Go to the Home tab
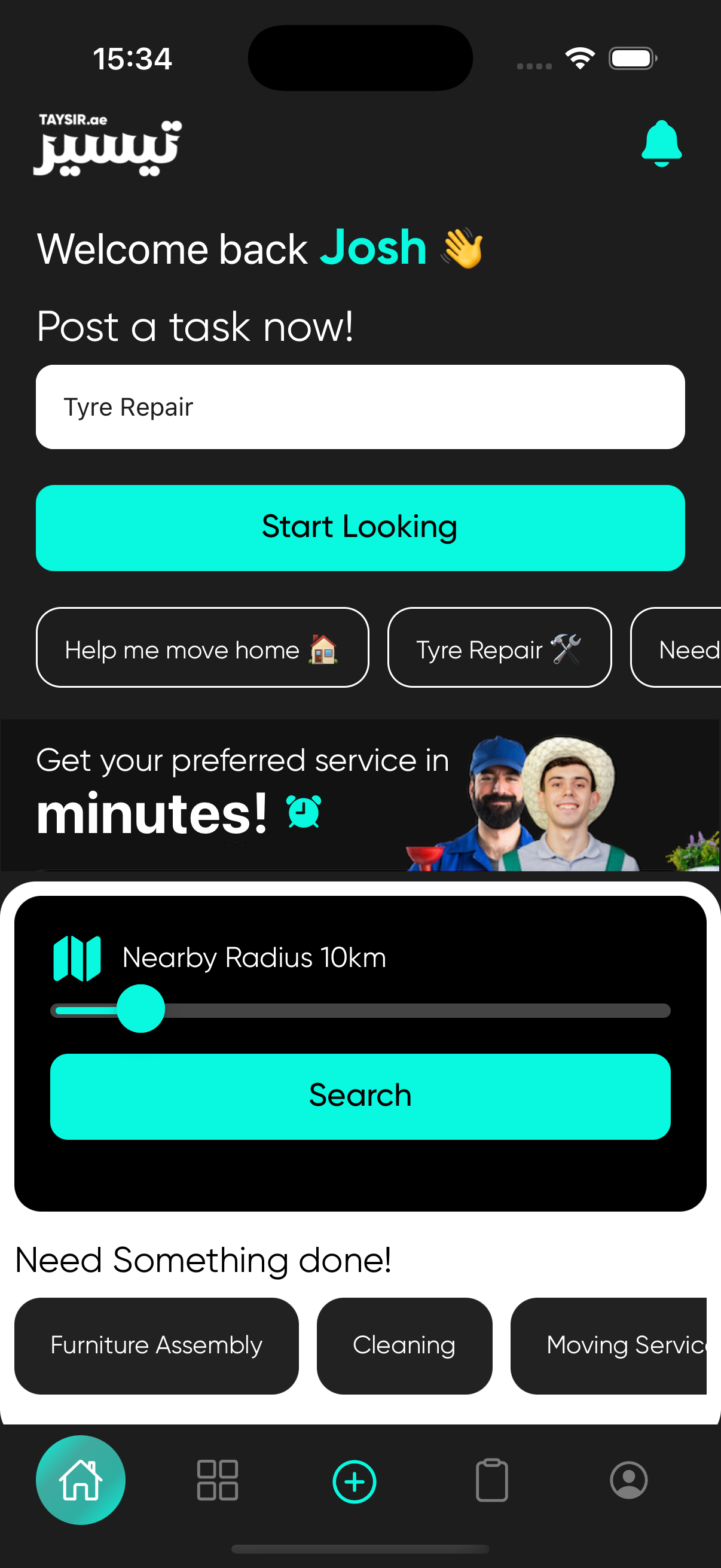 80,1479
